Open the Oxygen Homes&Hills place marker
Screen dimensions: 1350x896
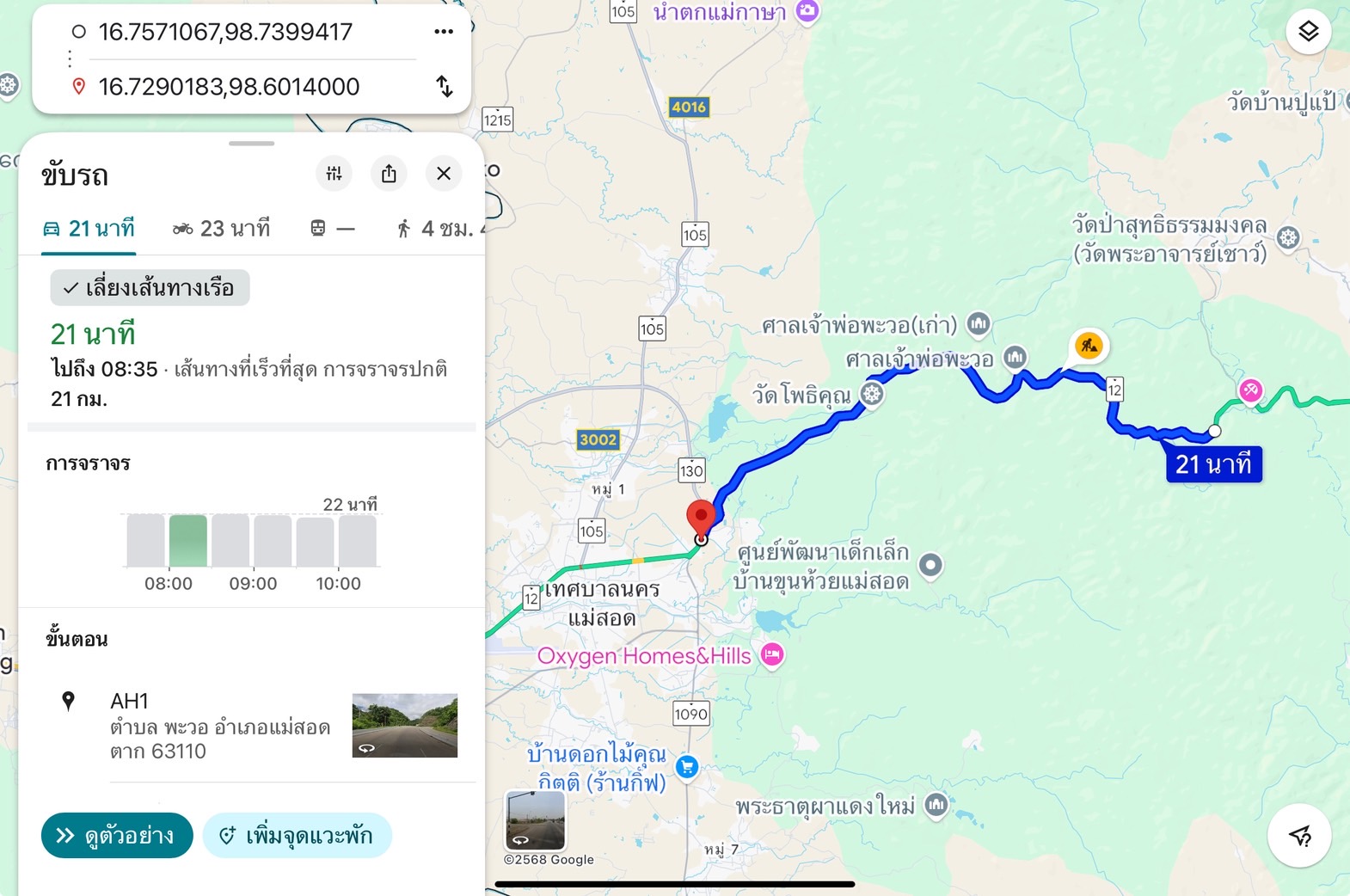point(772,655)
